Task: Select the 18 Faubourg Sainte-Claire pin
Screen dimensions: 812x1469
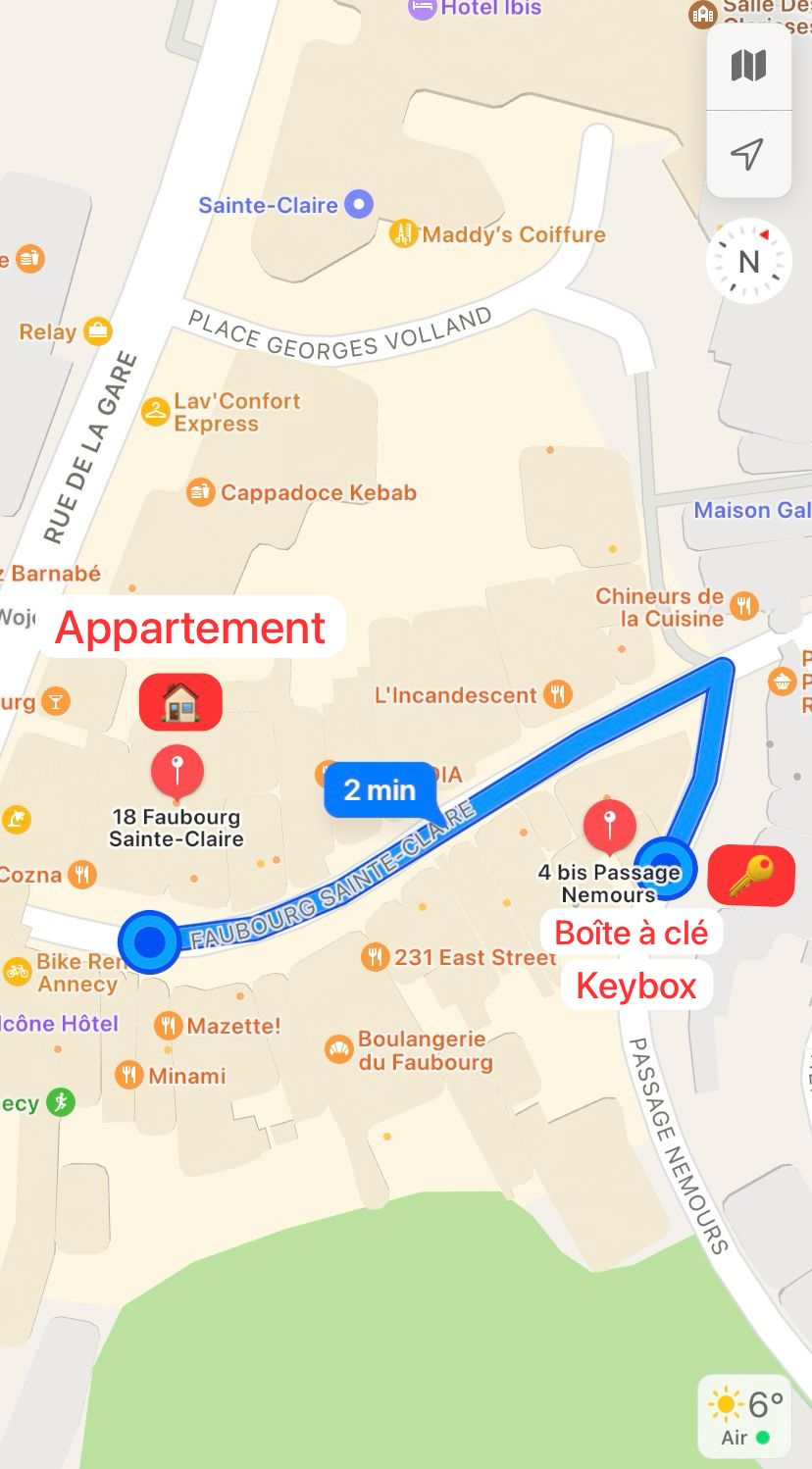Action: pyautogui.click(x=178, y=772)
